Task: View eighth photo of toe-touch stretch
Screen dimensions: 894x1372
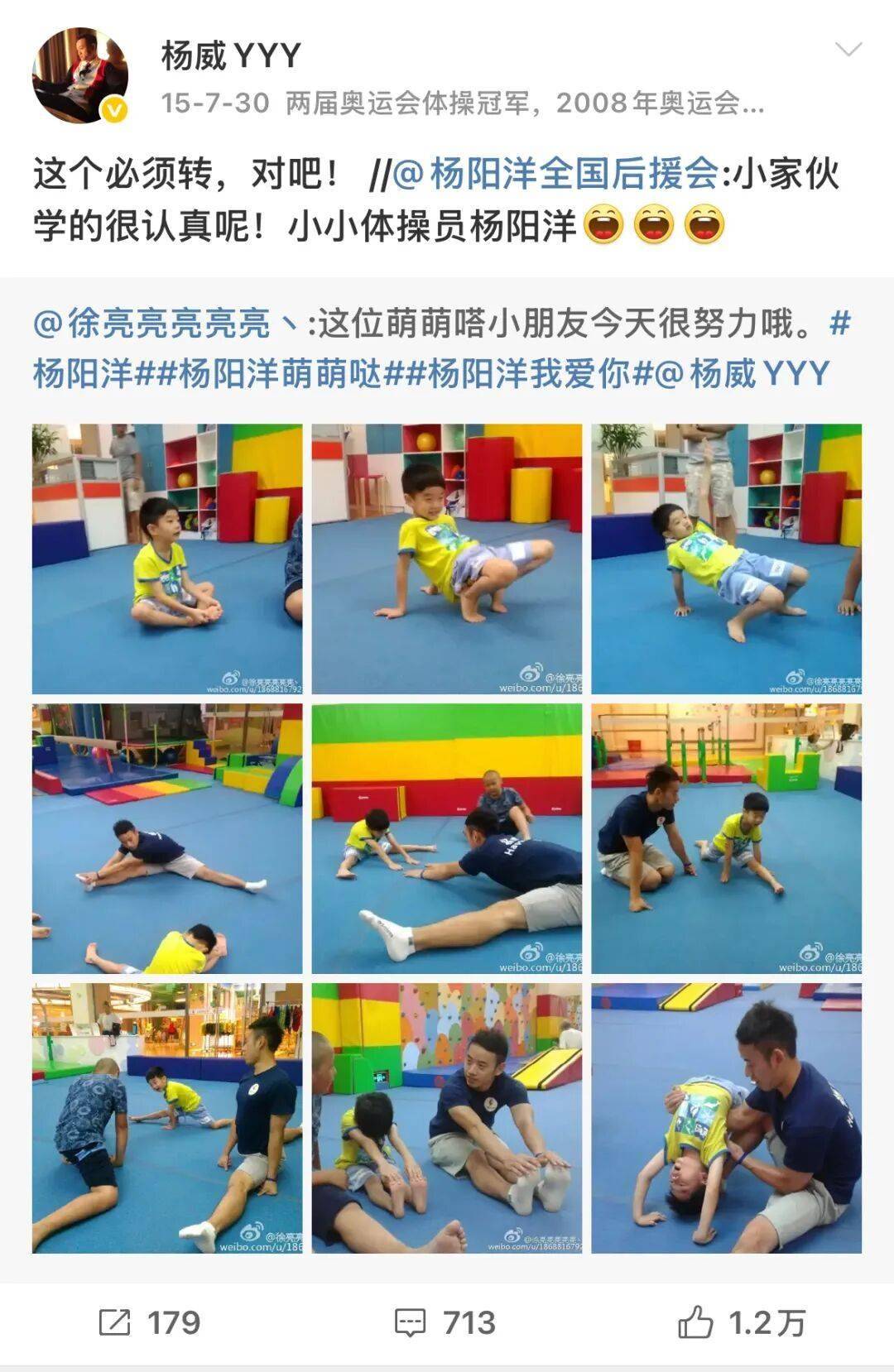Action: pyautogui.click(x=446, y=1118)
